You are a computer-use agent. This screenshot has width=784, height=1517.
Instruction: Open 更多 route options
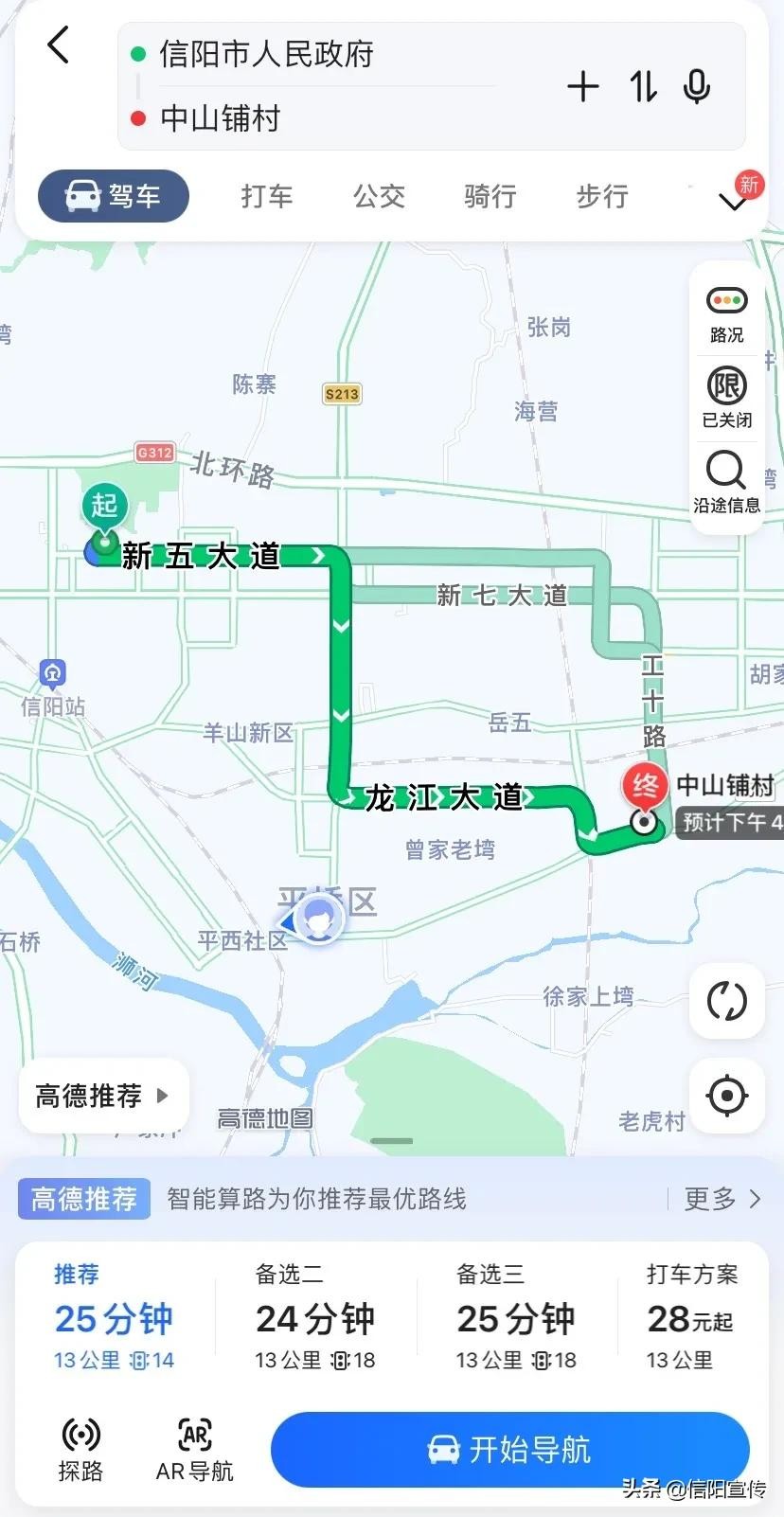point(722,1199)
